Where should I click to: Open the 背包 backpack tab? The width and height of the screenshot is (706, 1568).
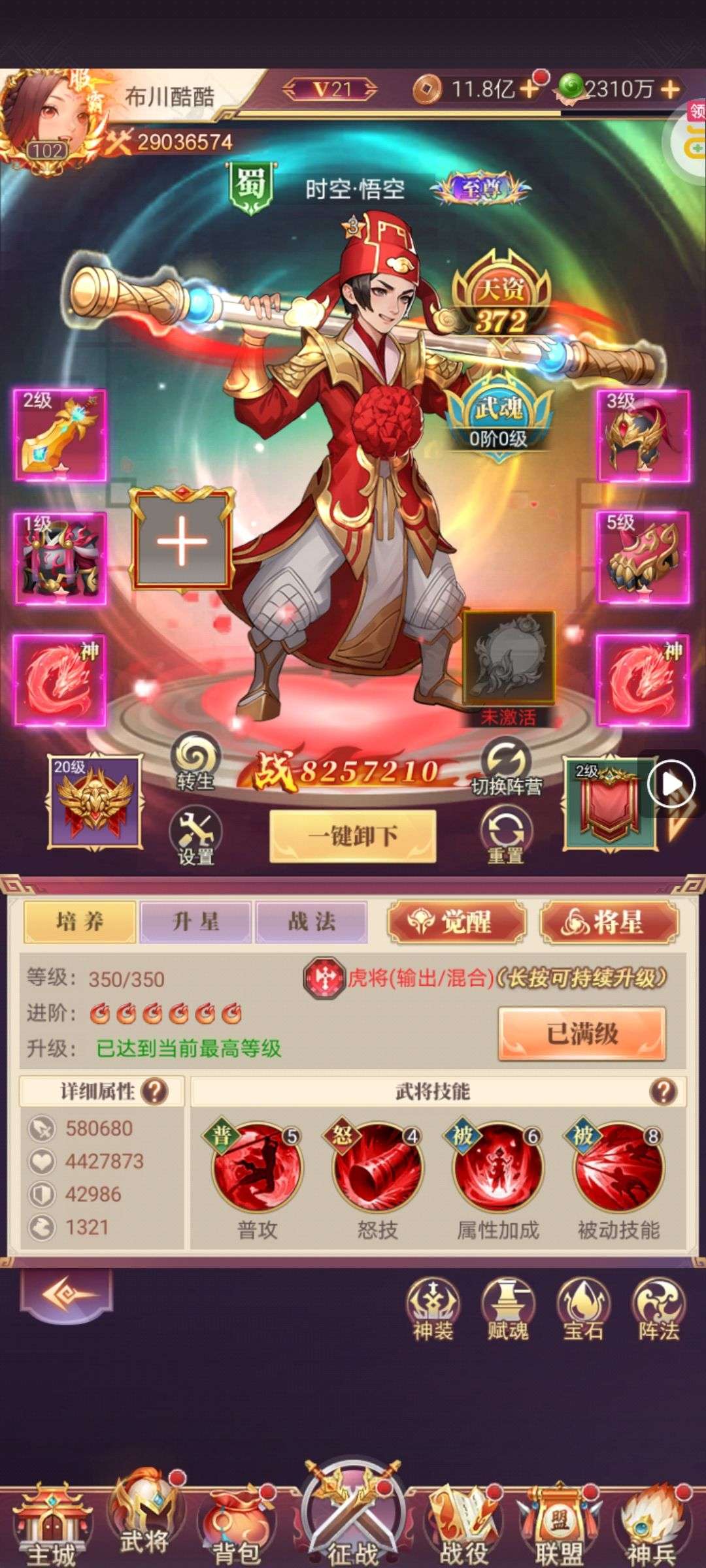(x=235, y=1526)
